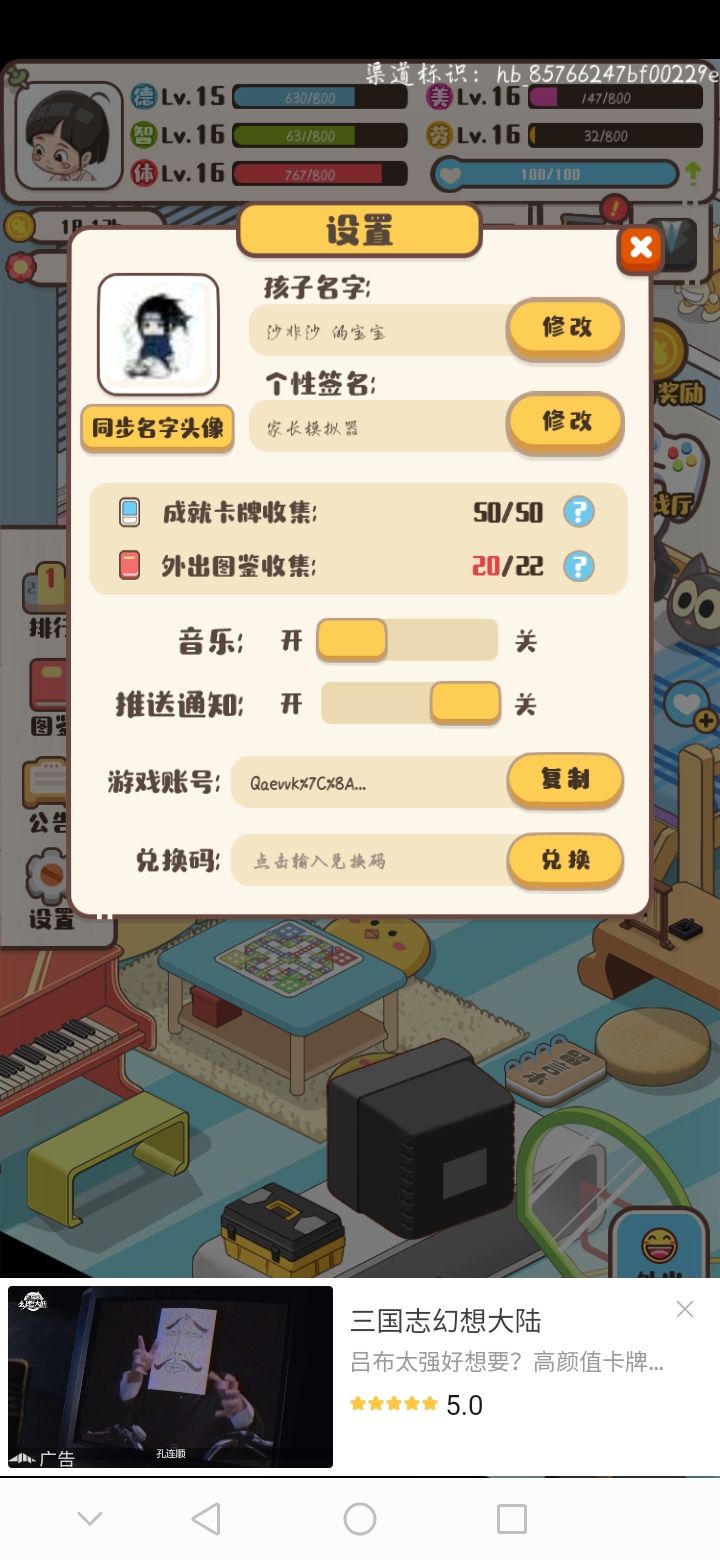Tap the 兑换 button
Screen dimensions: 720x1560
point(566,860)
